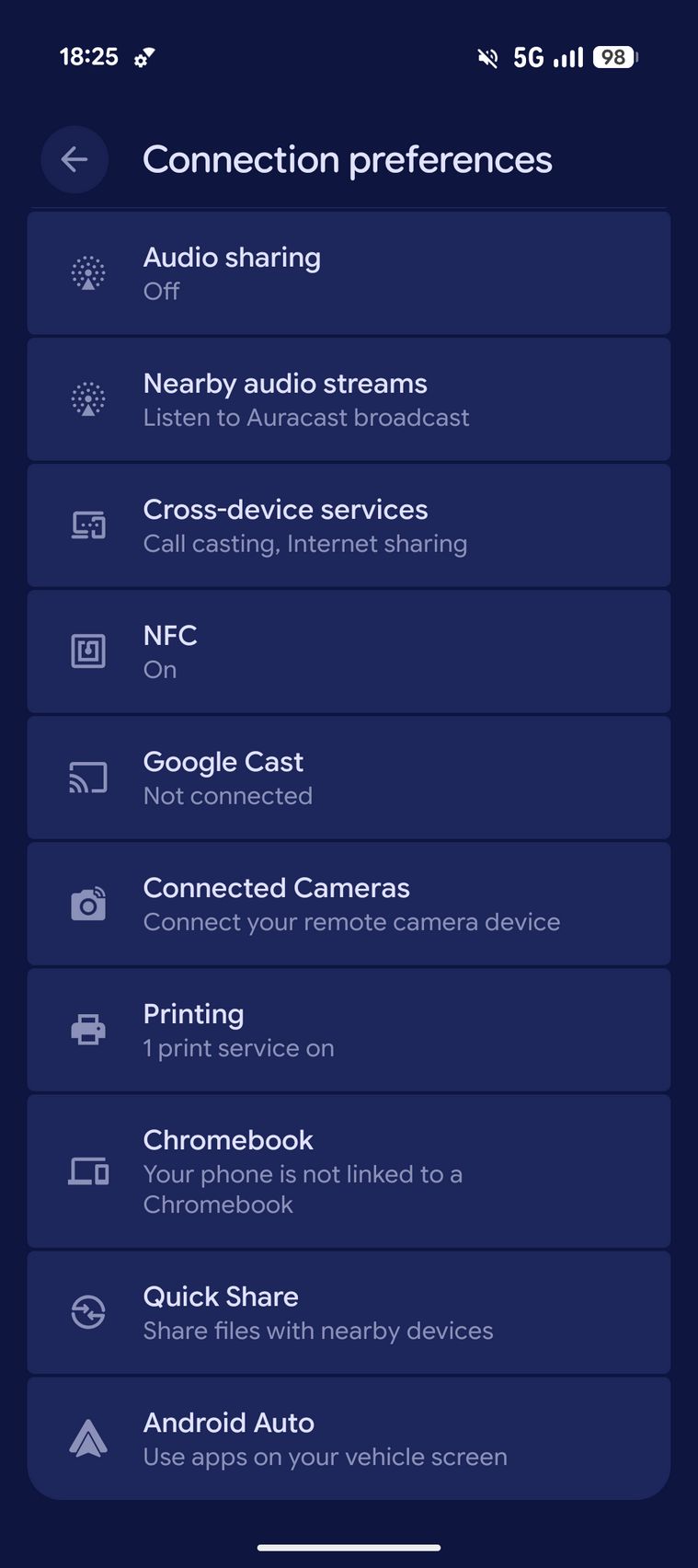Open Nearby audio streams
This screenshot has width=698, height=1568.
coord(349,399)
